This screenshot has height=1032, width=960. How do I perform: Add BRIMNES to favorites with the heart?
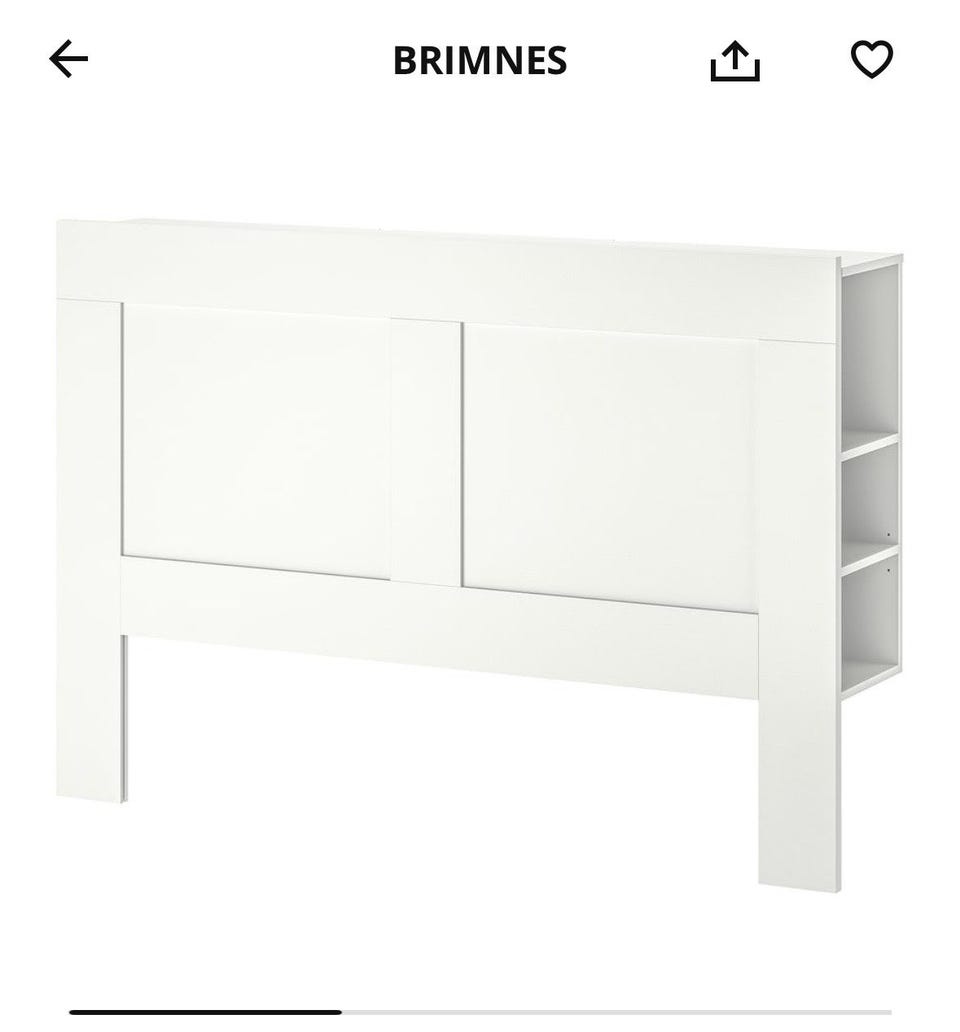[871, 60]
